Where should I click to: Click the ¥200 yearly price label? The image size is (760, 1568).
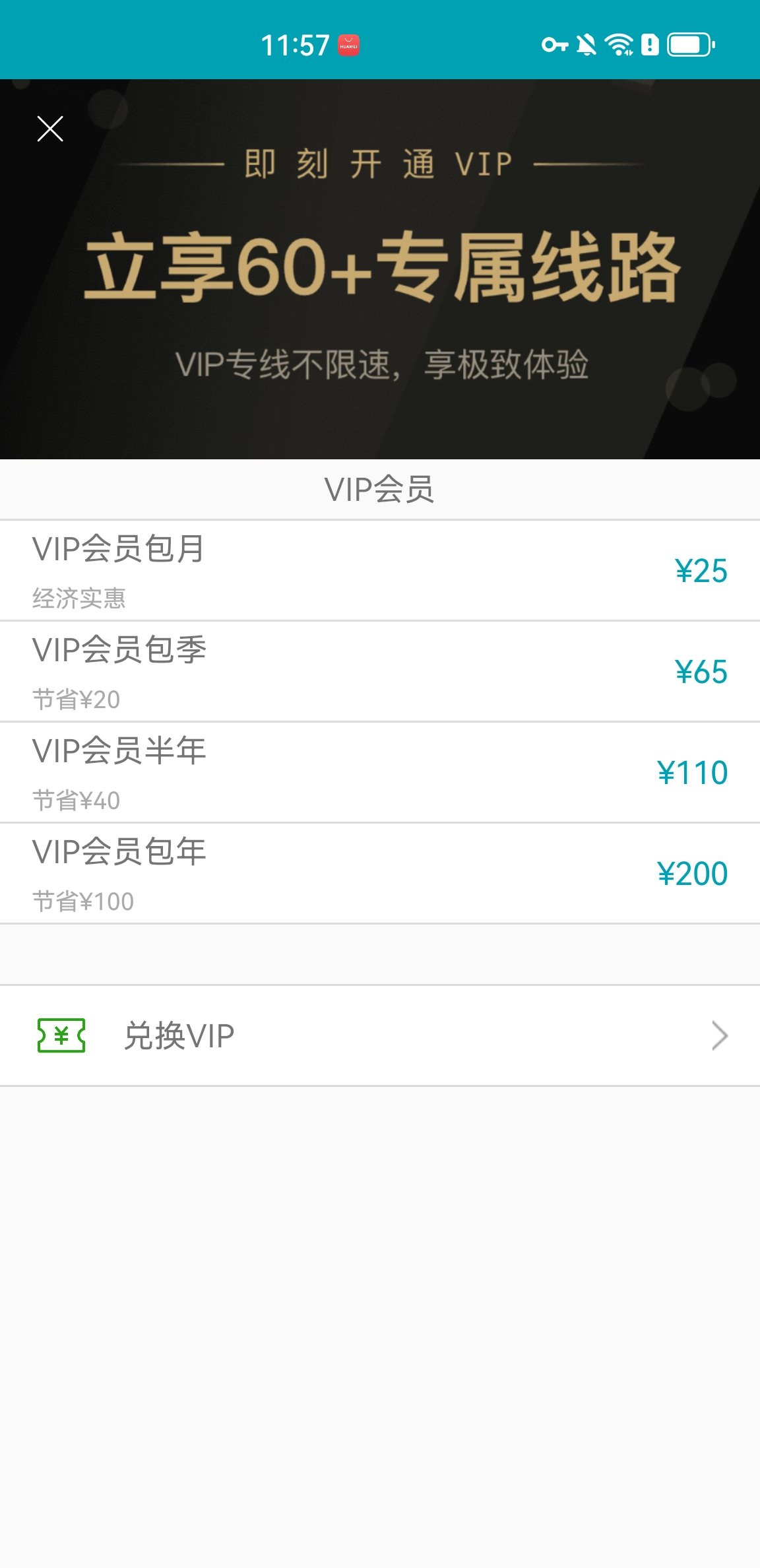(692, 872)
